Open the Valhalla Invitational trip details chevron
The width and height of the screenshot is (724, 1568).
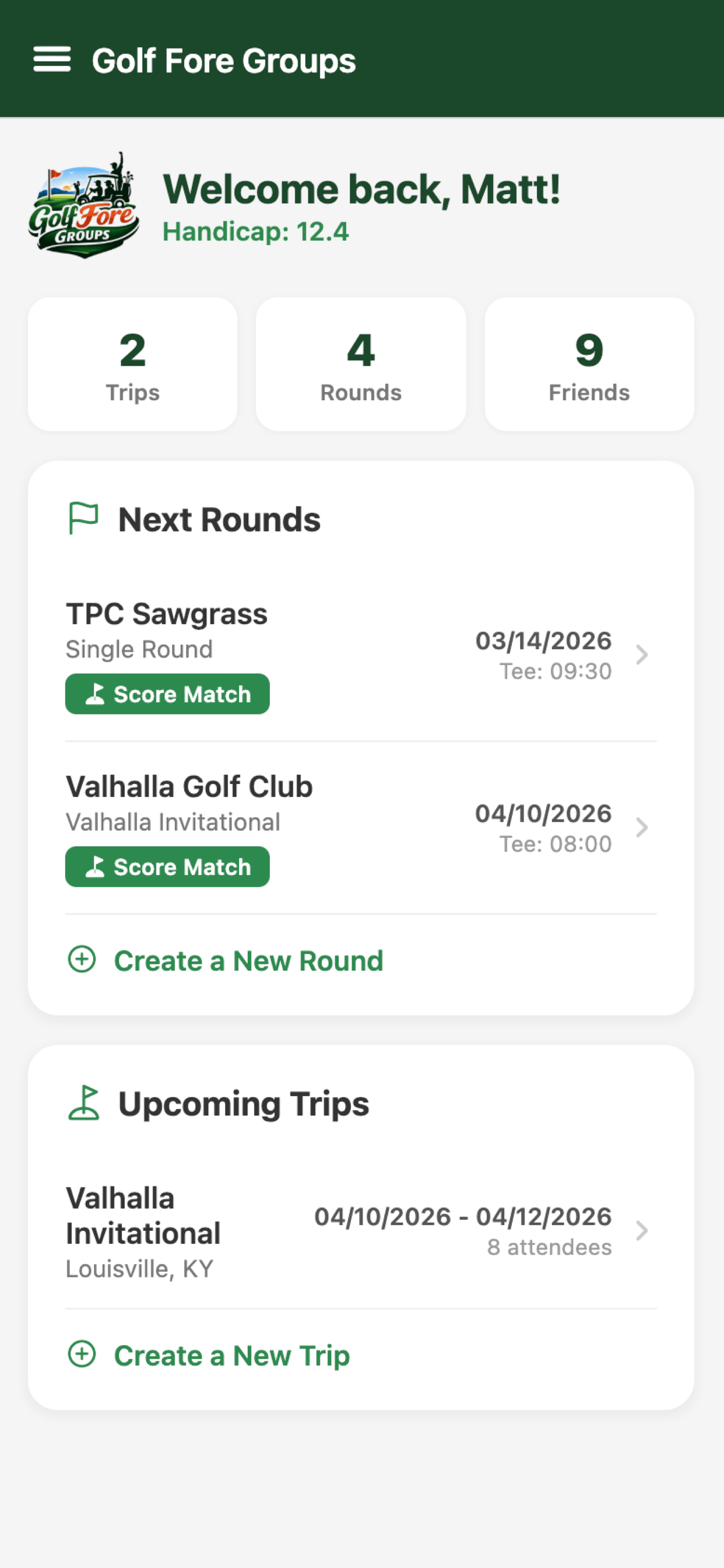tap(642, 1231)
